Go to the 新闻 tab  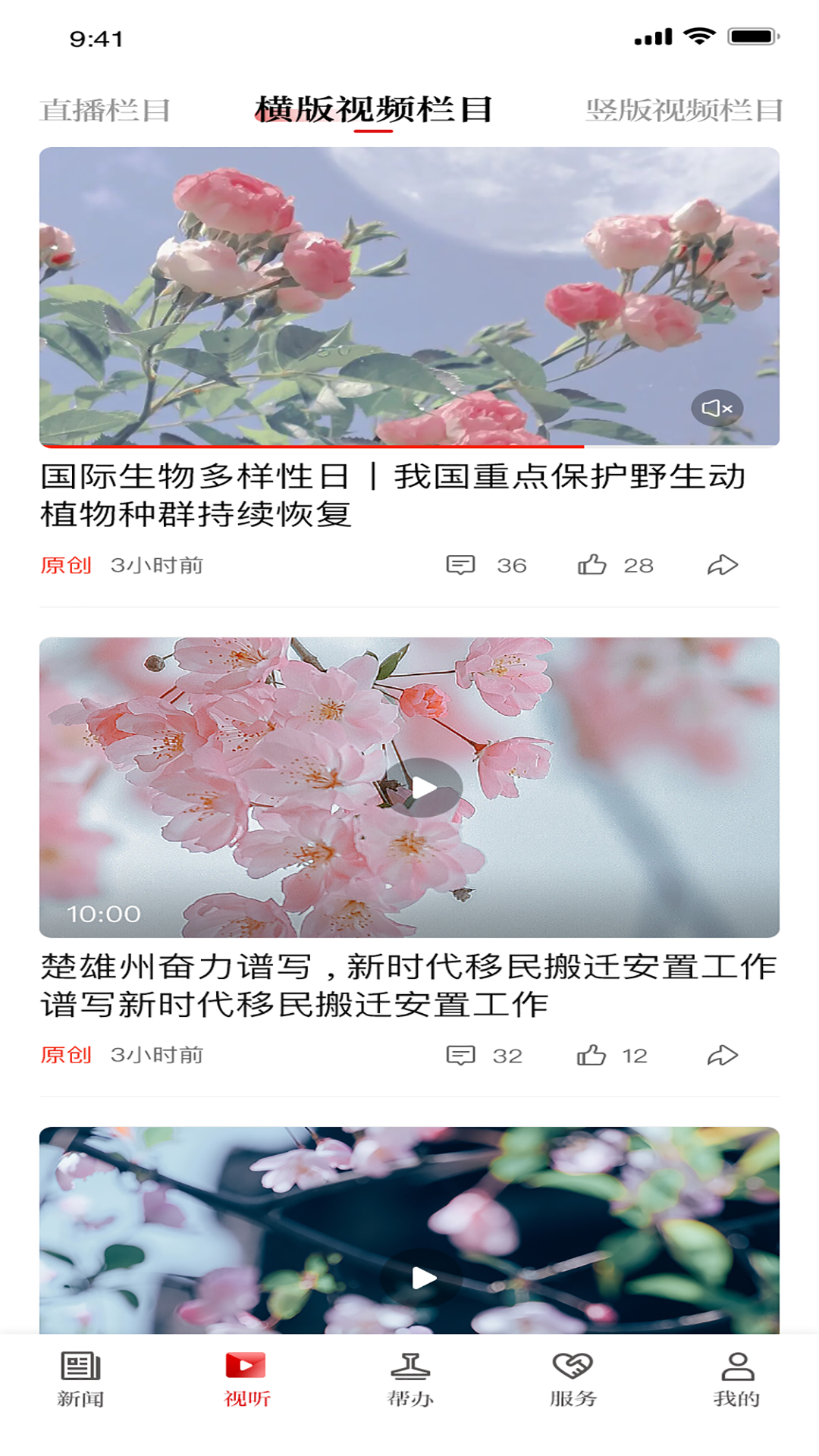80,1379
